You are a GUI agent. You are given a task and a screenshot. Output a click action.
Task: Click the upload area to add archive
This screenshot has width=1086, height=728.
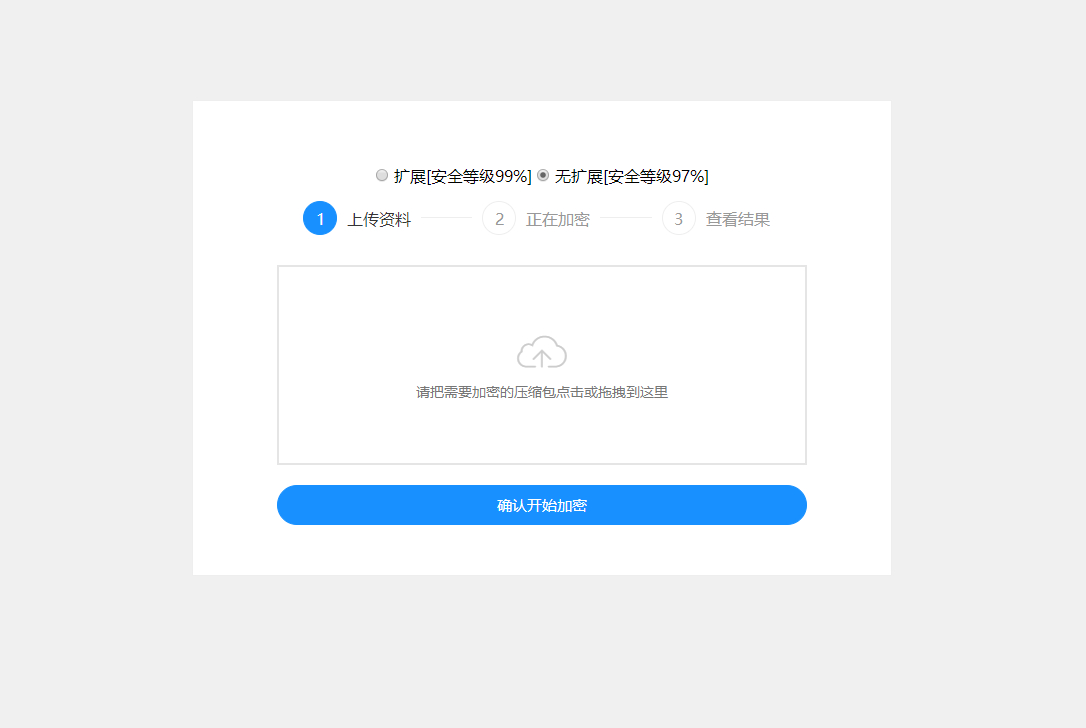tap(541, 365)
